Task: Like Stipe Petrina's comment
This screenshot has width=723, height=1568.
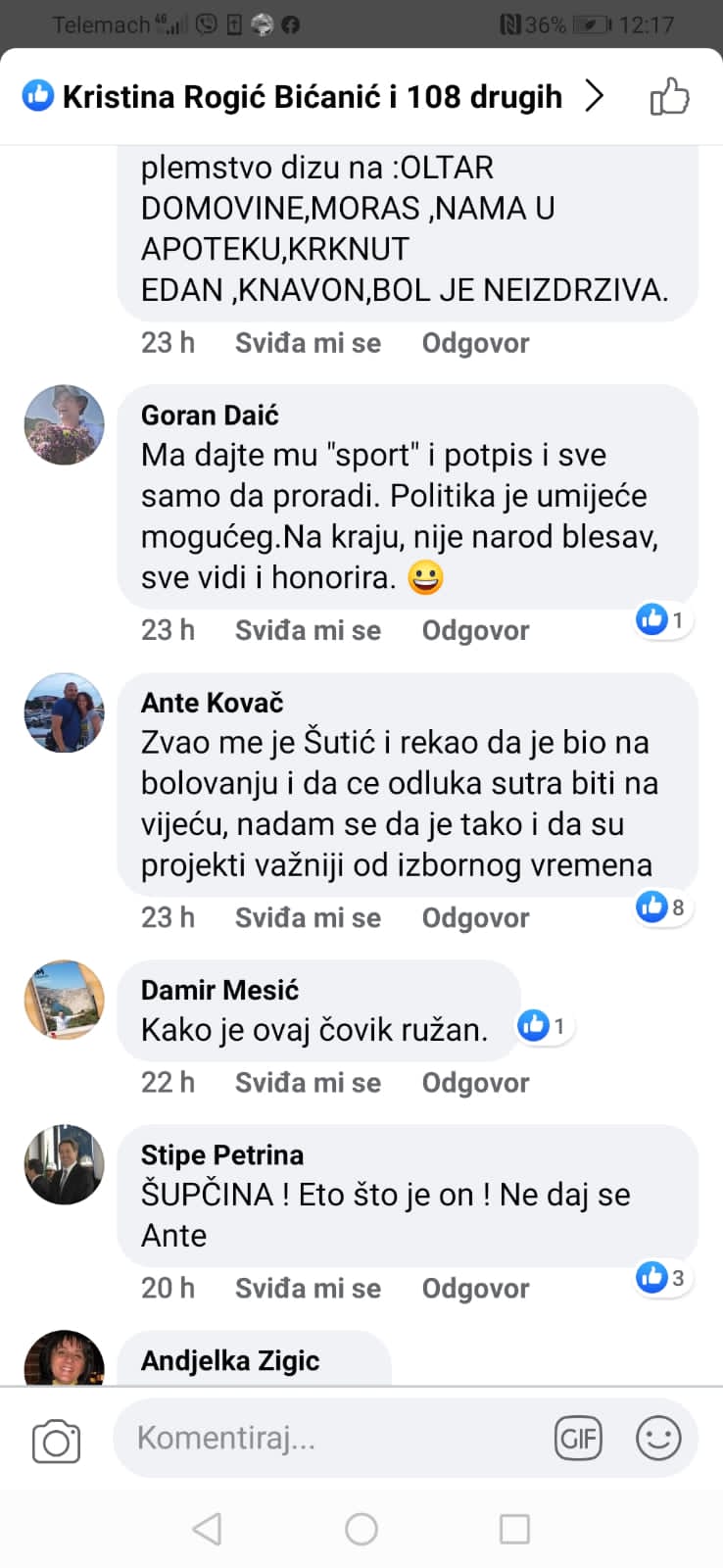Action: [x=308, y=1288]
